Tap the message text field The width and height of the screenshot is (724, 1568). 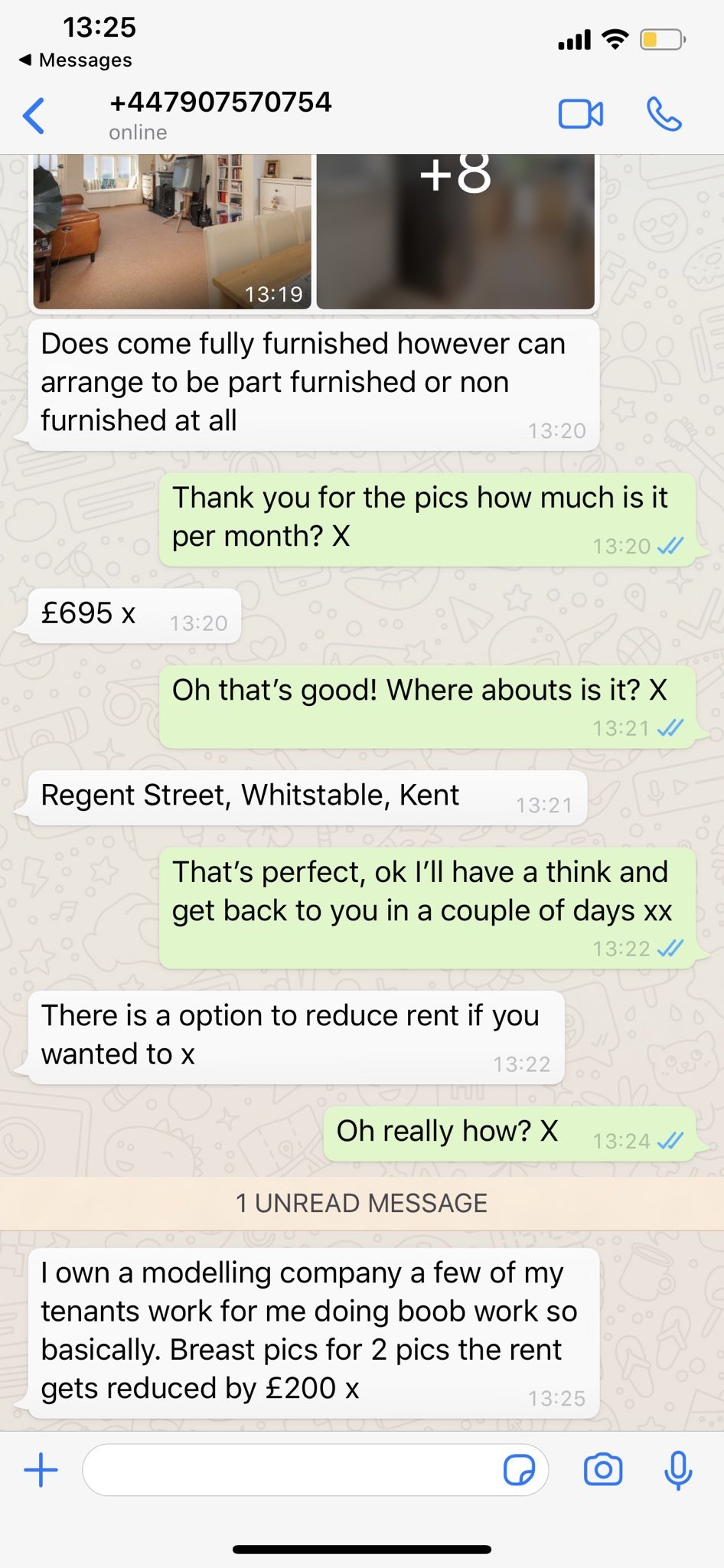tap(291, 1471)
